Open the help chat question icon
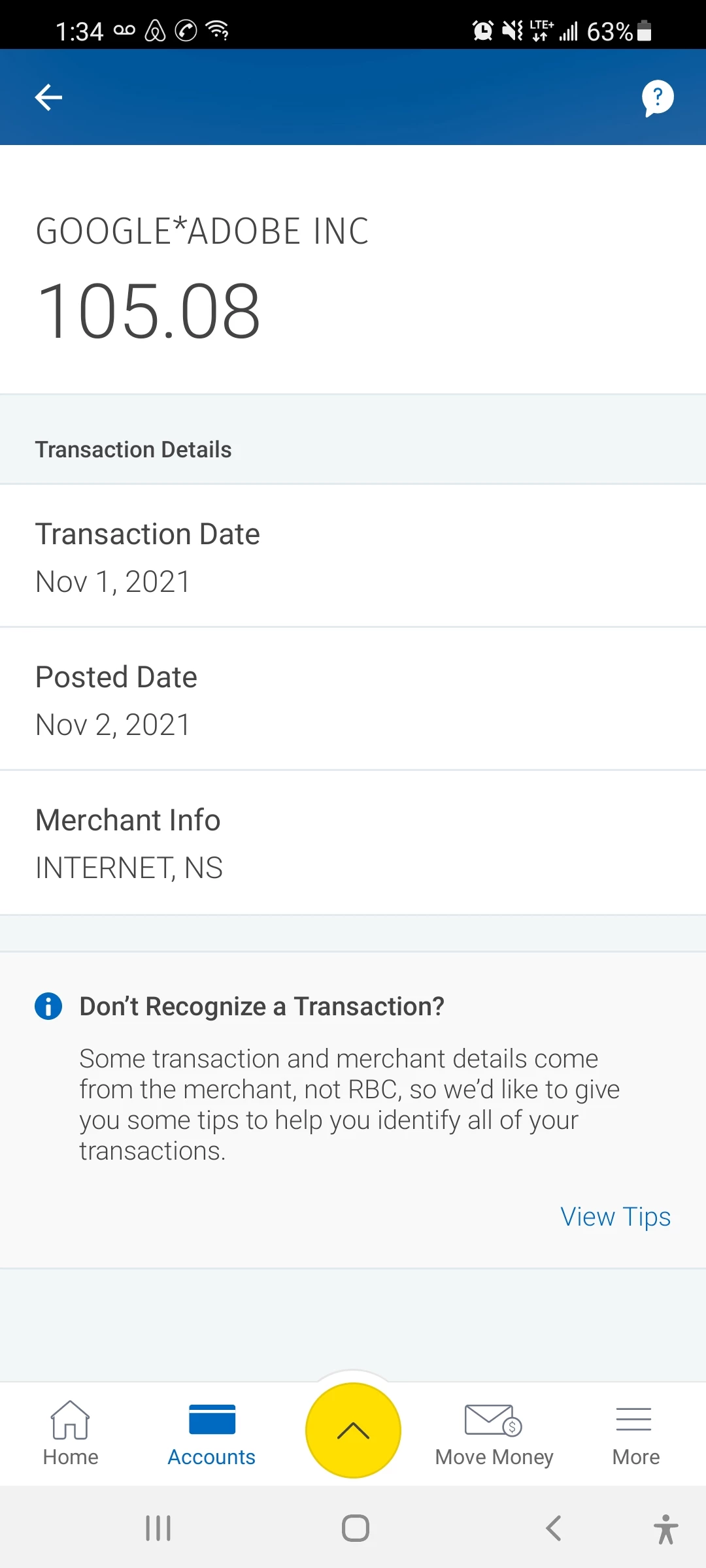Screen dimensions: 706x1568 [657, 98]
